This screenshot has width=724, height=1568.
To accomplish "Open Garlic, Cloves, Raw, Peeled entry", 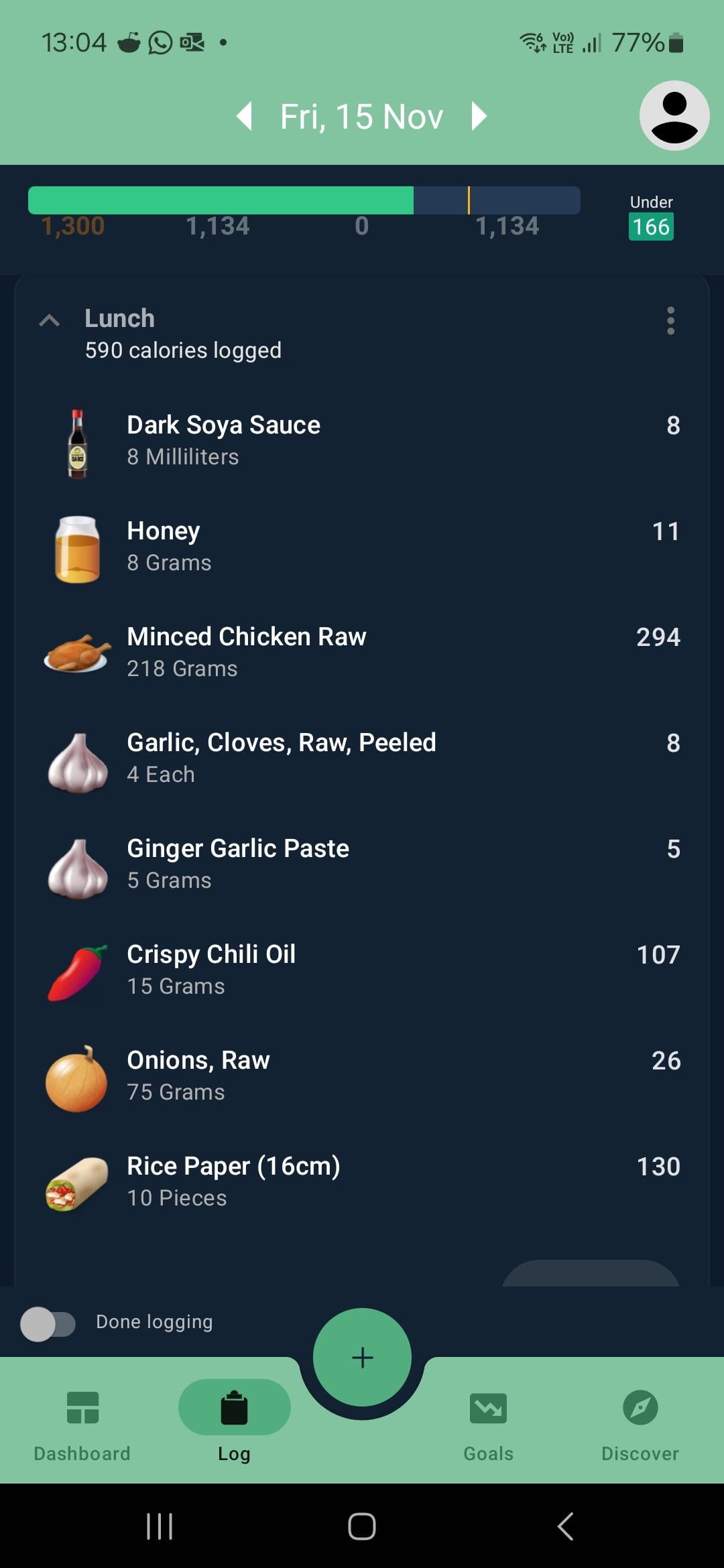I will (x=362, y=759).
